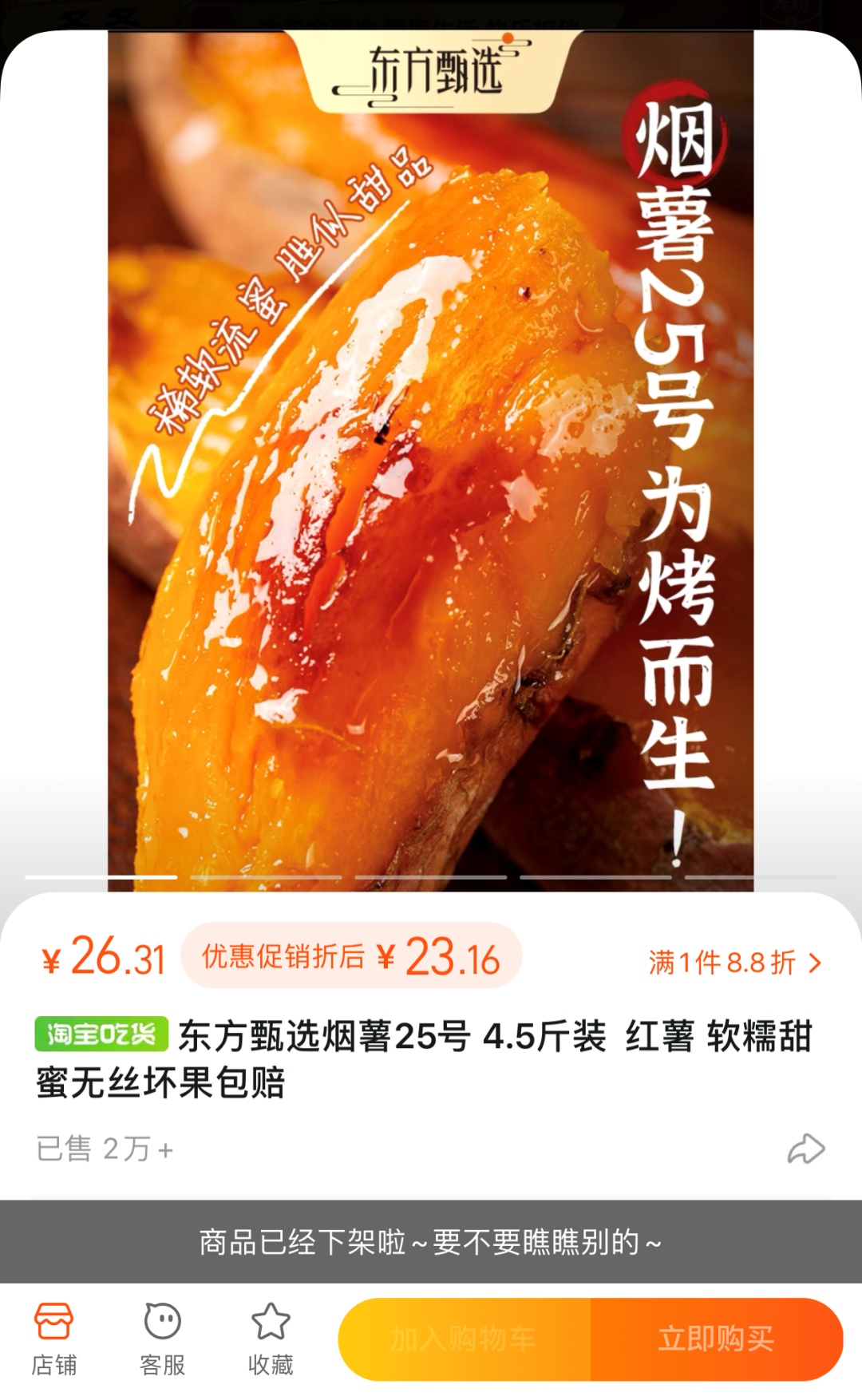
Task: Open 满1件8.8折 discount details
Action: (734, 963)
